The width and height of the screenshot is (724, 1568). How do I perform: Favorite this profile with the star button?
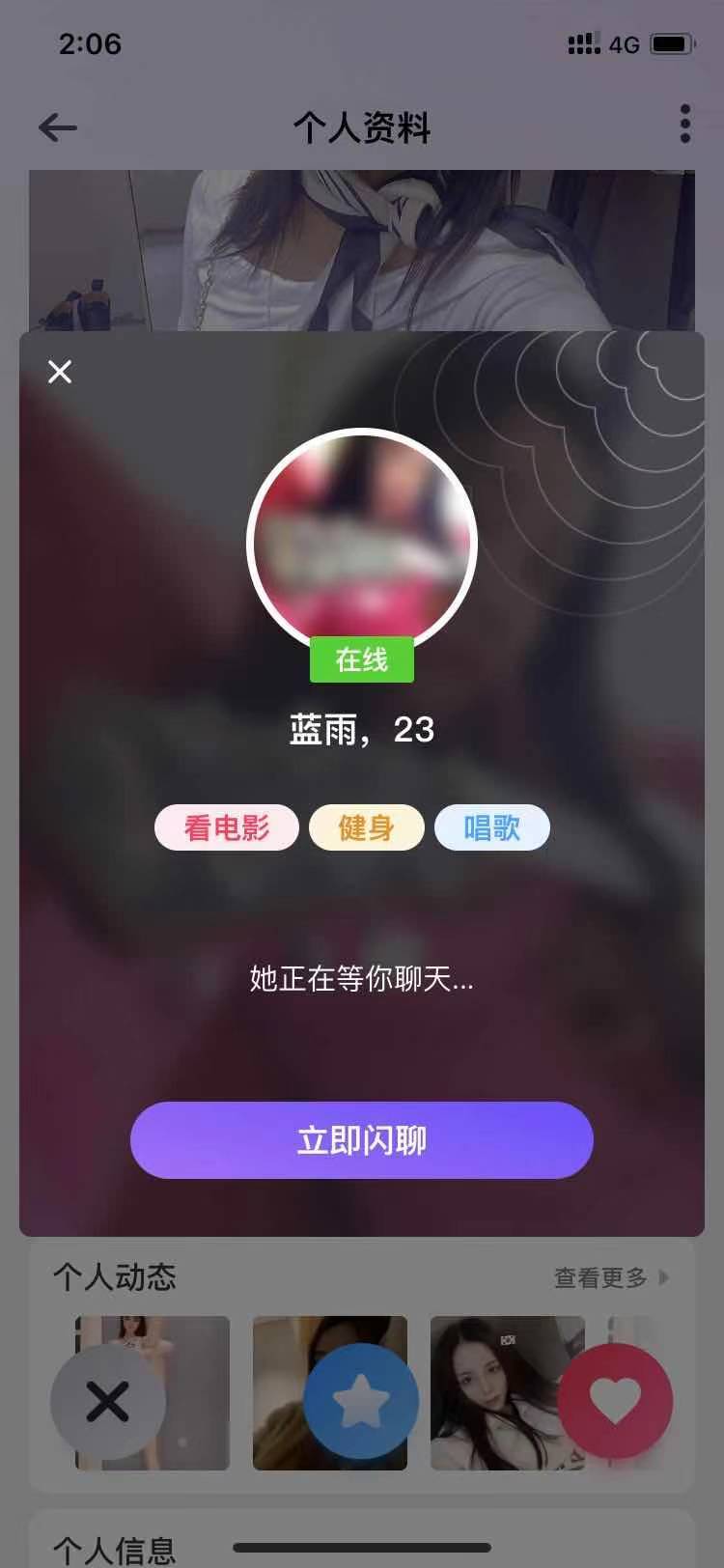[361, 1401]
